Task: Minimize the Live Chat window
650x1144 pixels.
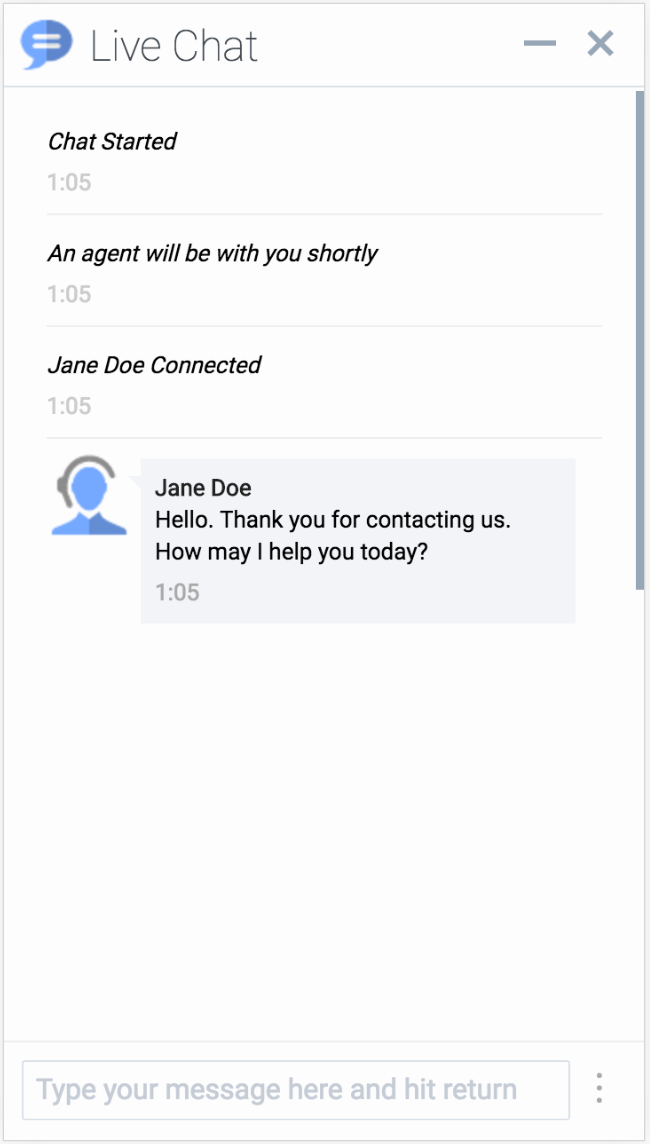Action: (539, 44)
